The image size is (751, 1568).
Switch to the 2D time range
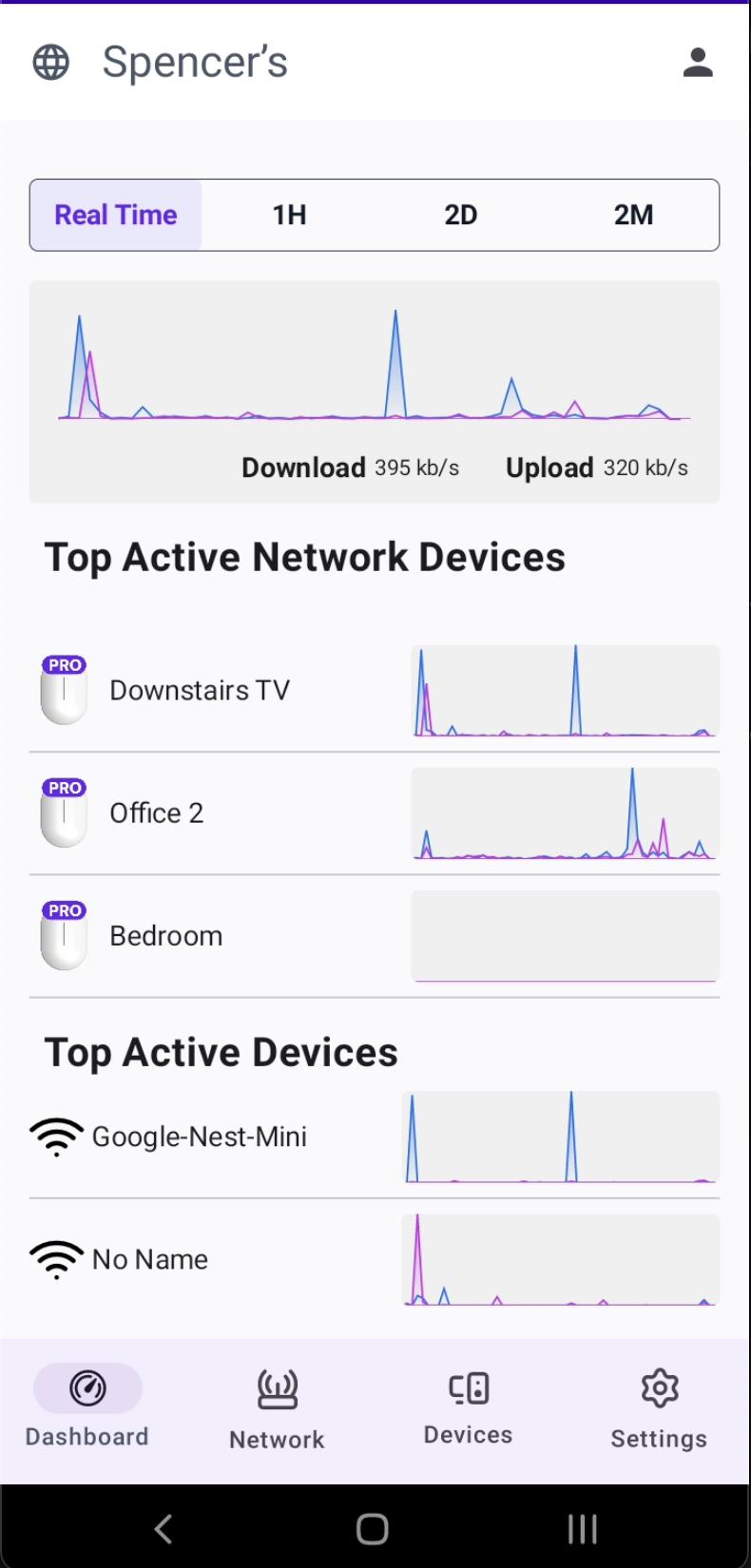pyautogui.click(x=461, y=215)
